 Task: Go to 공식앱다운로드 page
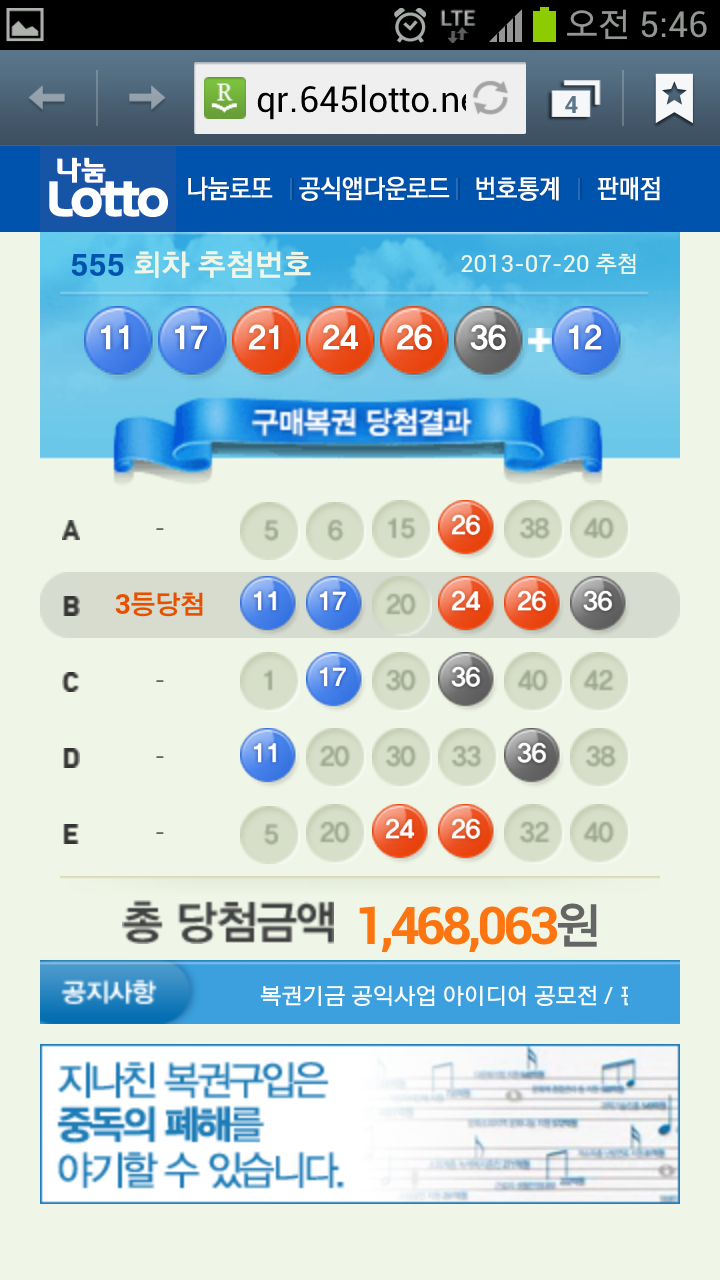(374, 189)
